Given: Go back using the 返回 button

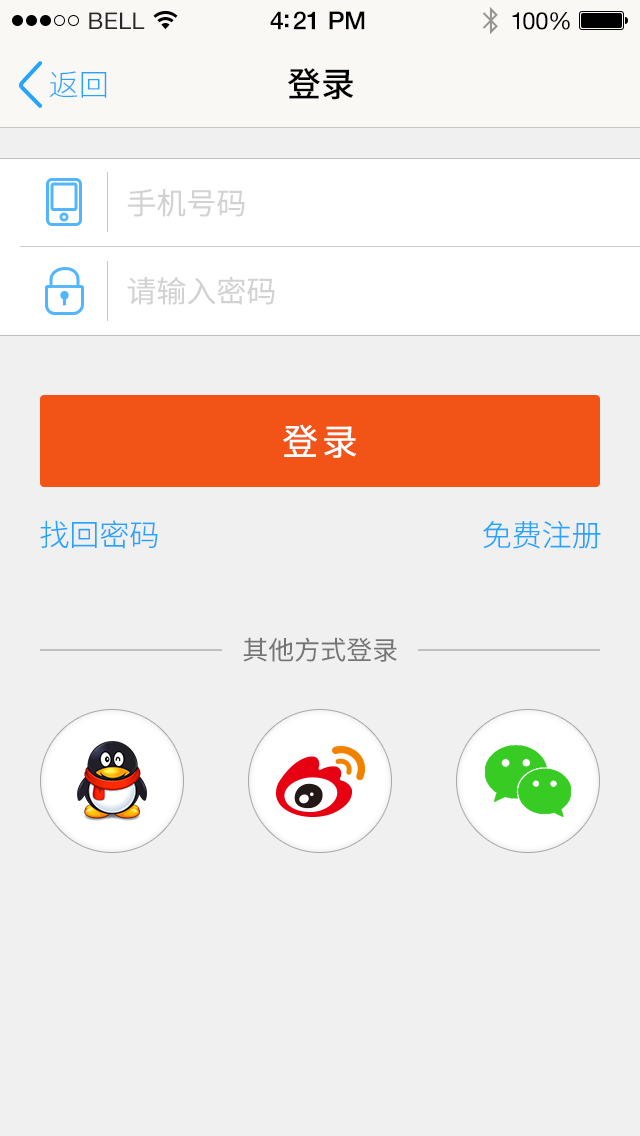Looking at the screenshot, I should pos(64,85).
